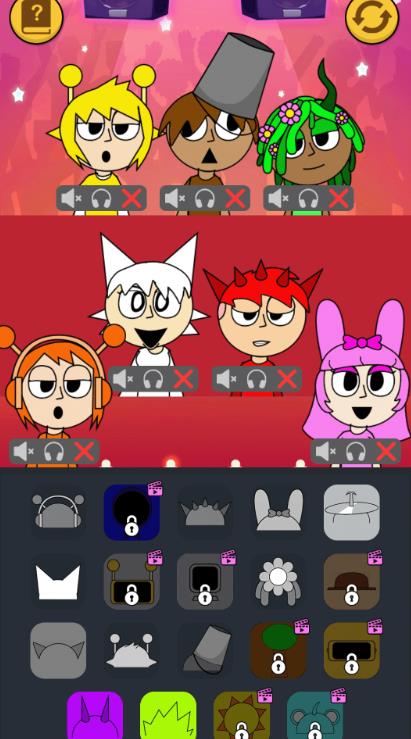Solo the orange headphone character

(54, 452)
